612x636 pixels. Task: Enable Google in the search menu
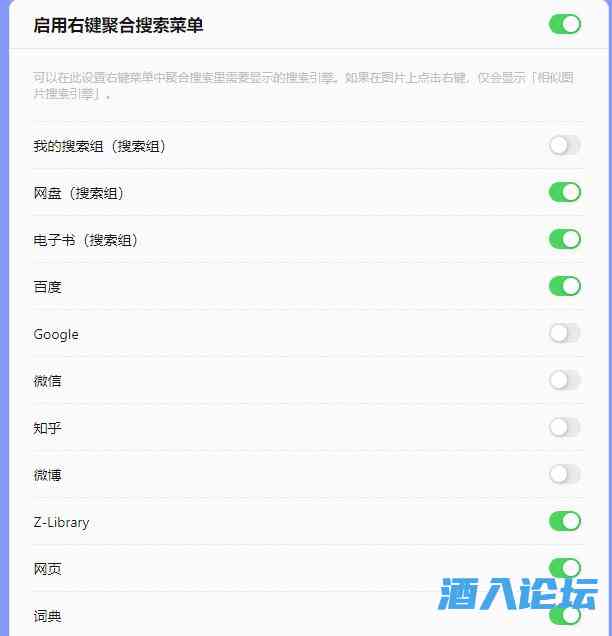click(x=564, y=333)
